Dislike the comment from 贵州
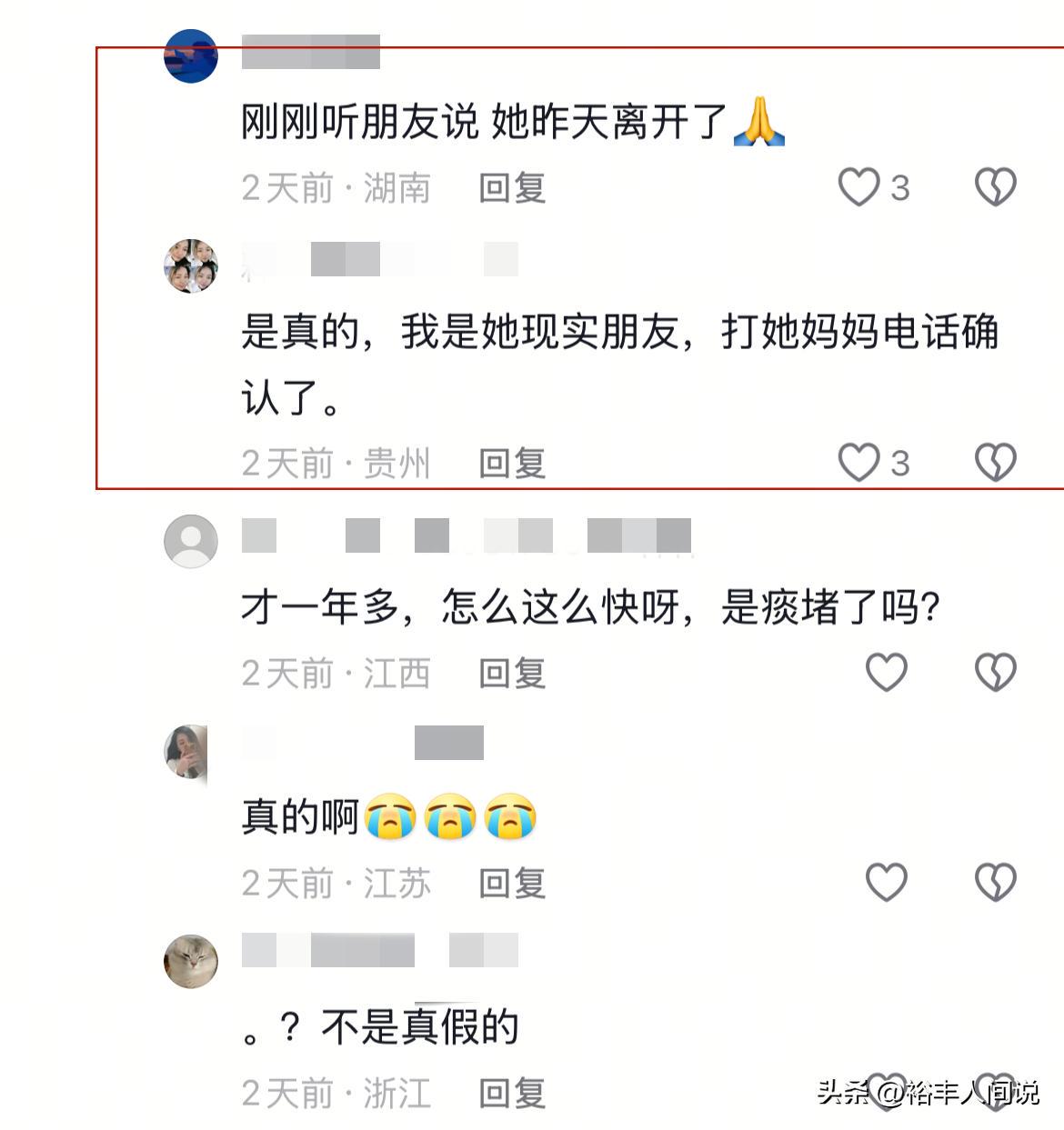The image size is (1064, 1130). coord(995,463)
